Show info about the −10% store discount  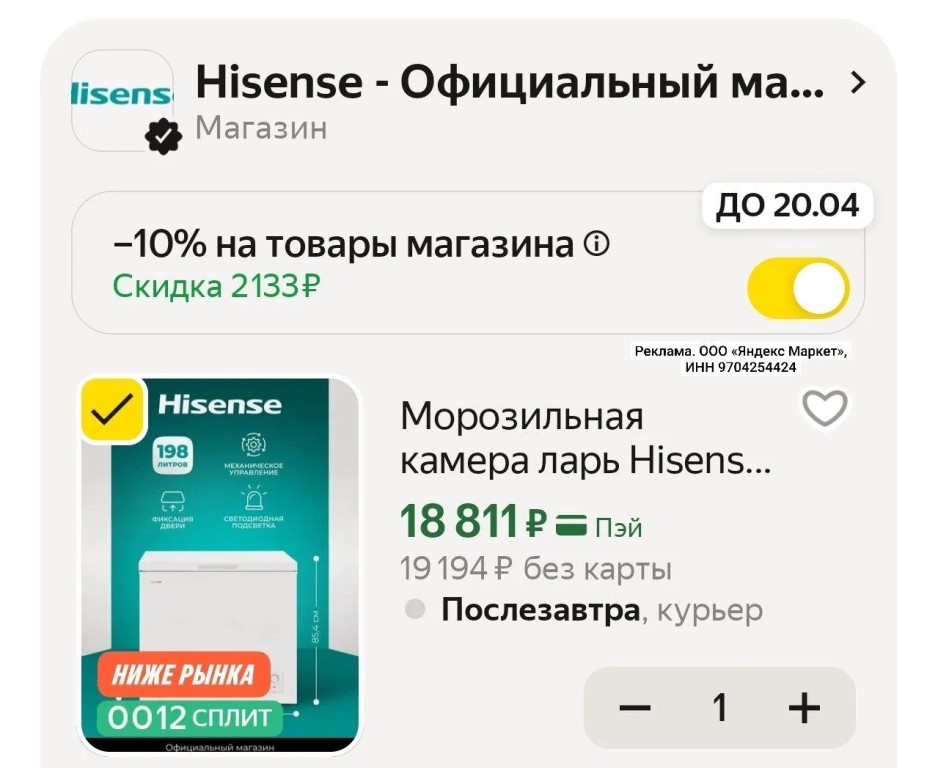(x=597, y=244)
